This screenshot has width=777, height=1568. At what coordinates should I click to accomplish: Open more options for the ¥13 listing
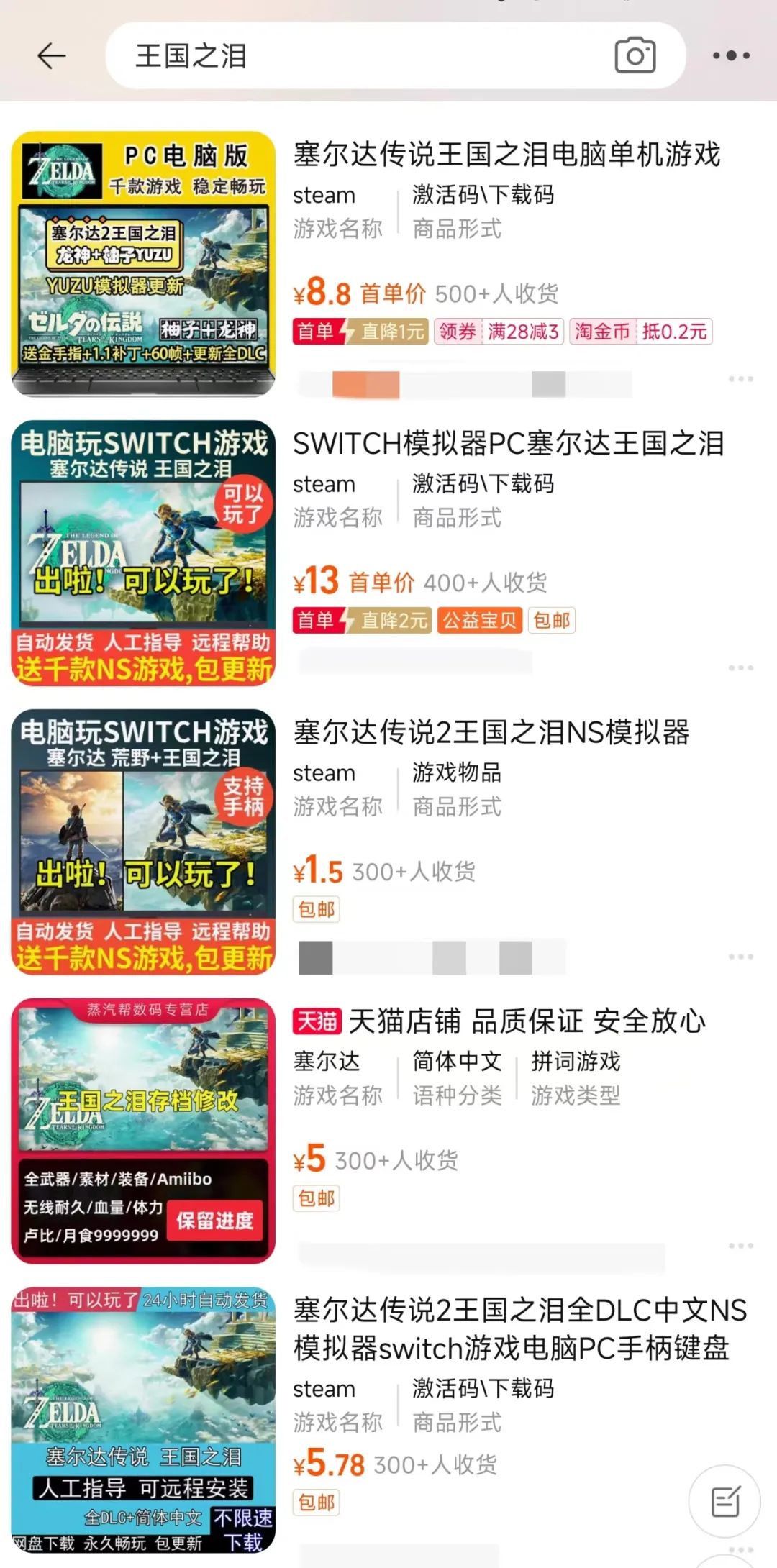click(740, 668)
